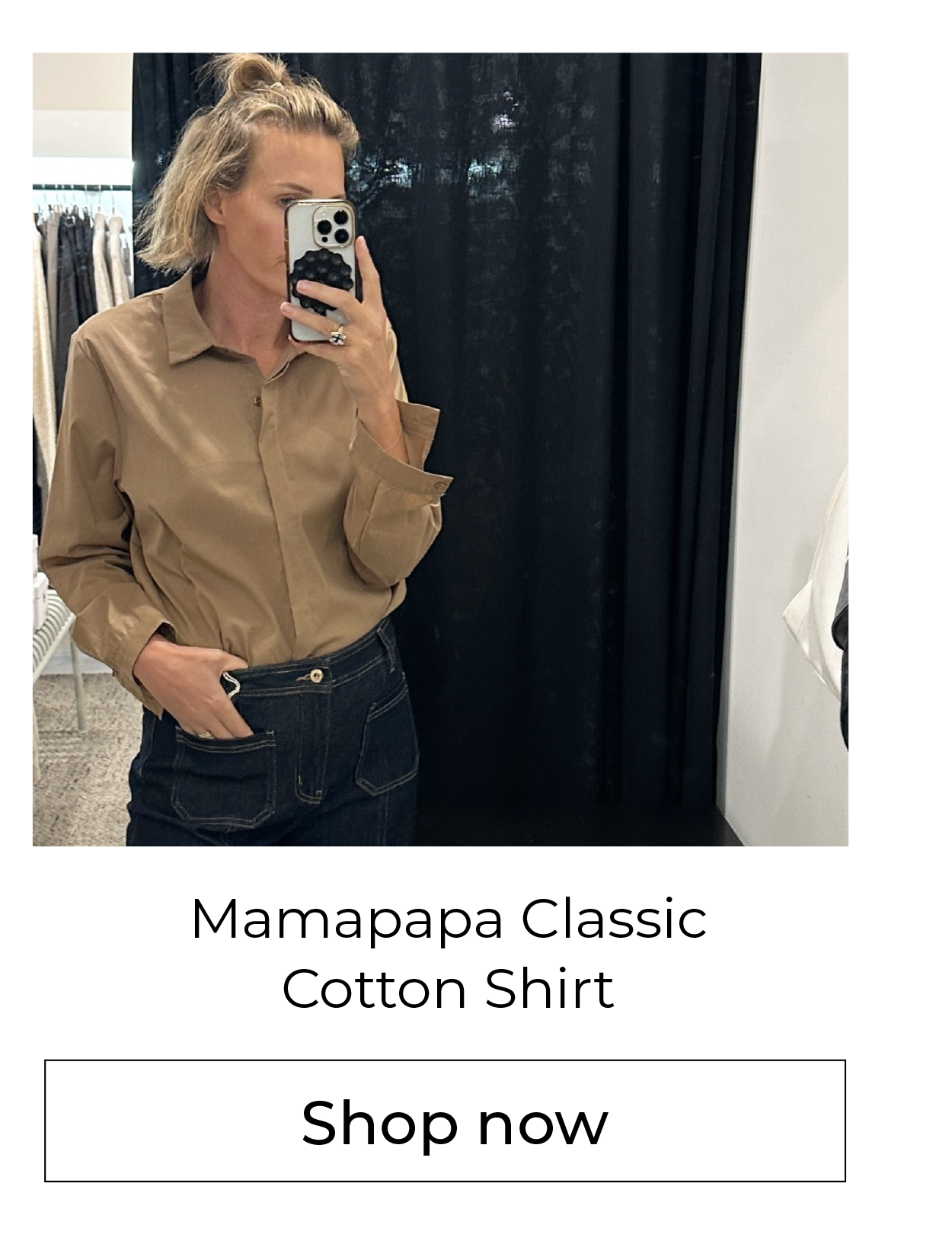Open the Mamapapa Classic Cotton Shirt photo
Screen dimensions: 952x1260
coord(440,449)
